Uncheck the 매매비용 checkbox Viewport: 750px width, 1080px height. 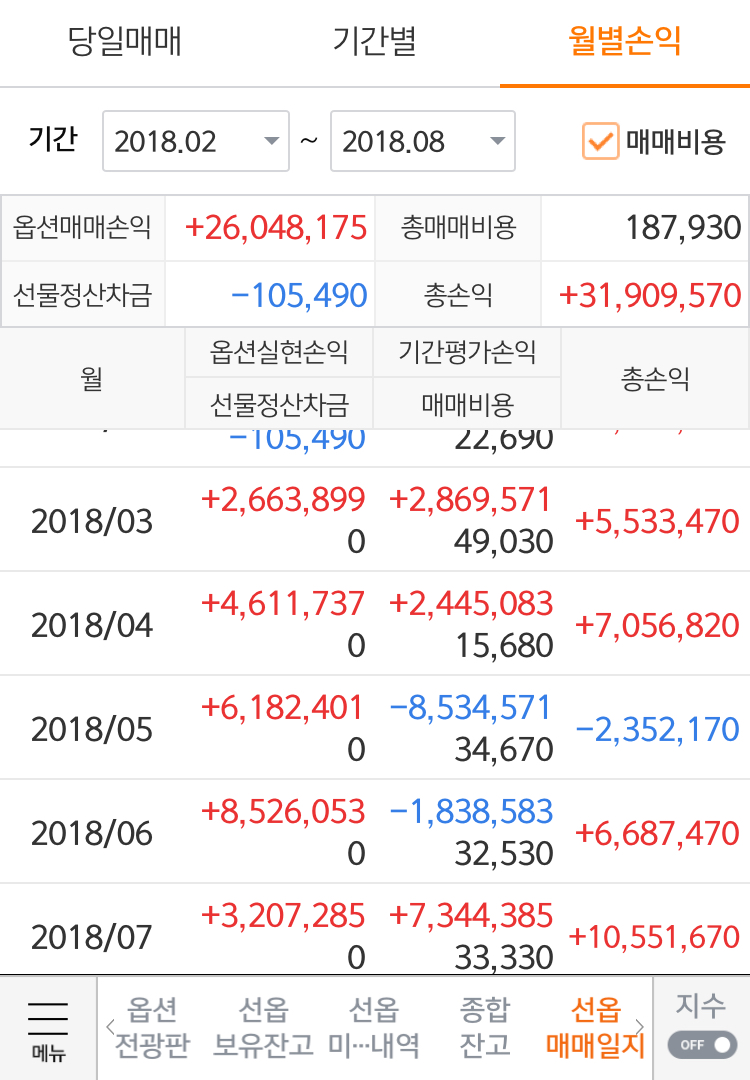tap(600, 141)
